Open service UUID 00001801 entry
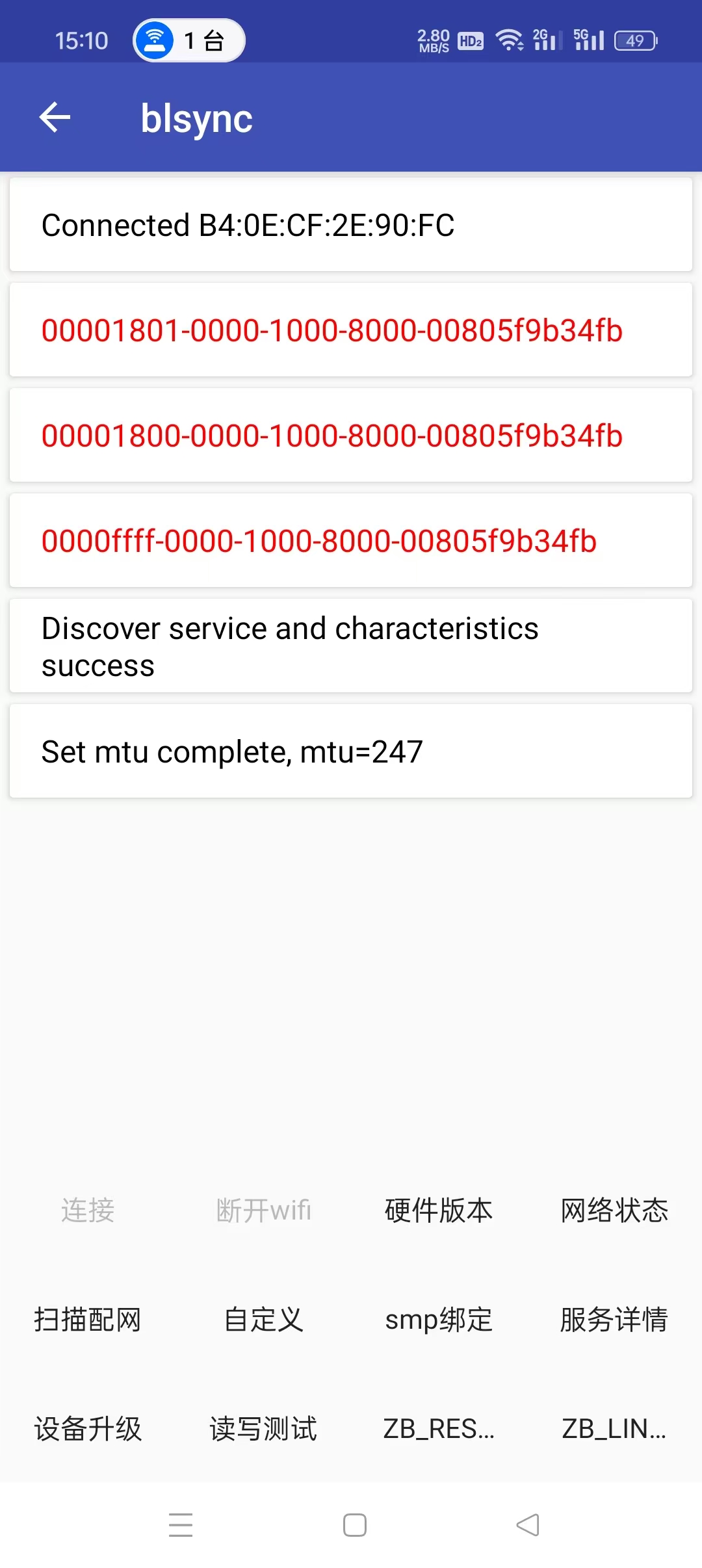 coord(351,330)
